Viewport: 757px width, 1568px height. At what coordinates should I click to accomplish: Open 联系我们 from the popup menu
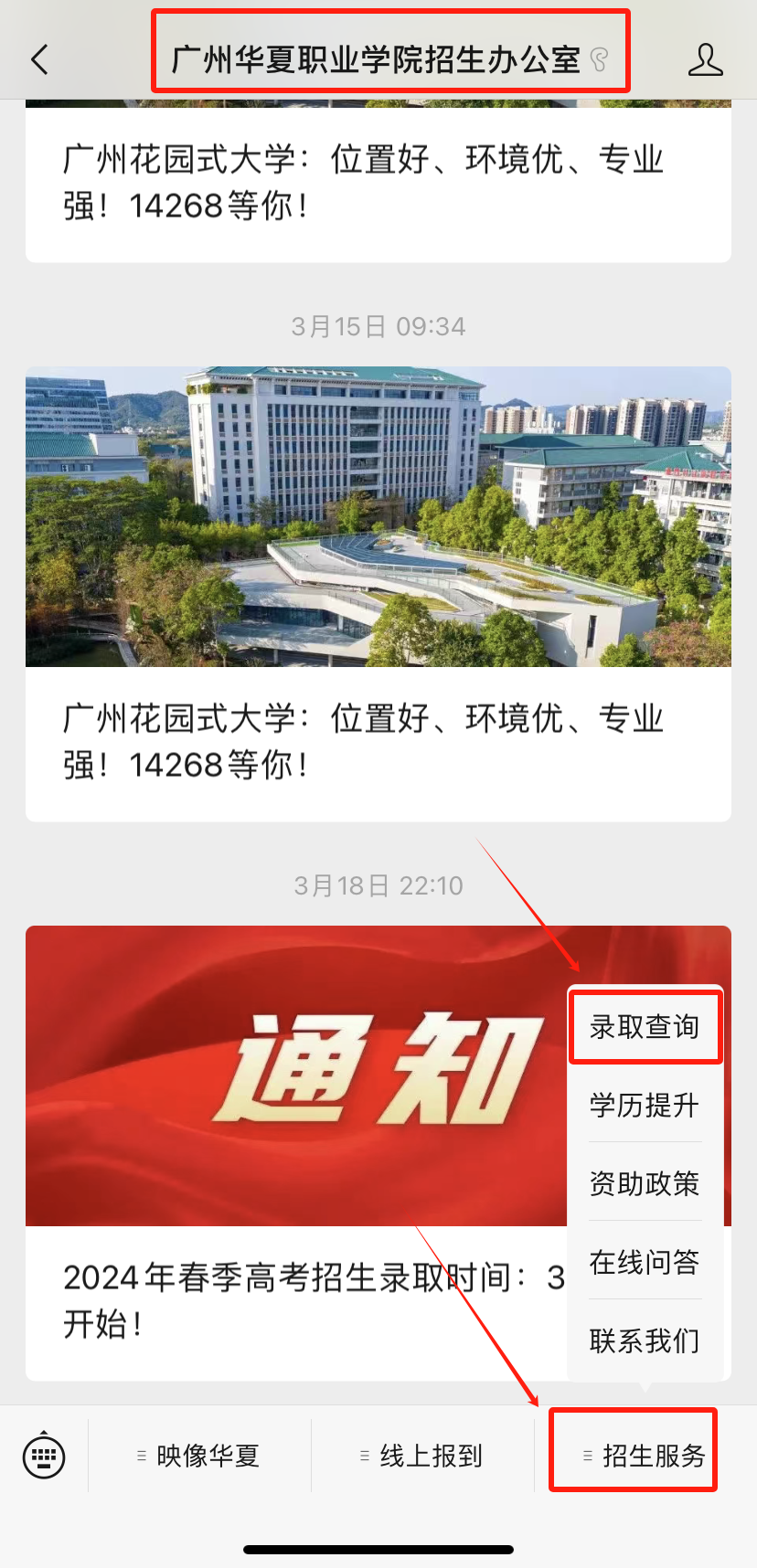click(x=645, y=1341)
